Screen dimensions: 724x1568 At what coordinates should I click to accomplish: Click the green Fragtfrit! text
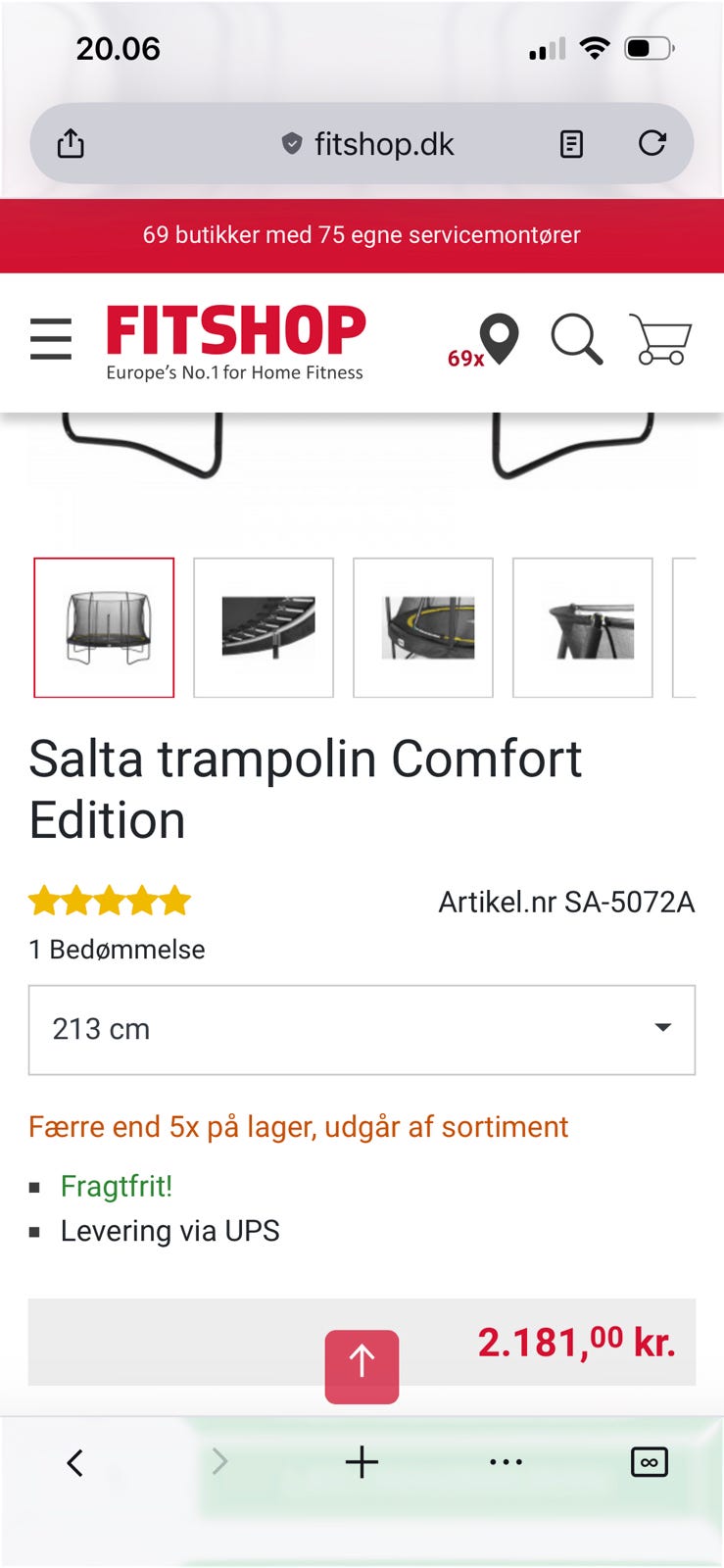(x=115, y=1187)
